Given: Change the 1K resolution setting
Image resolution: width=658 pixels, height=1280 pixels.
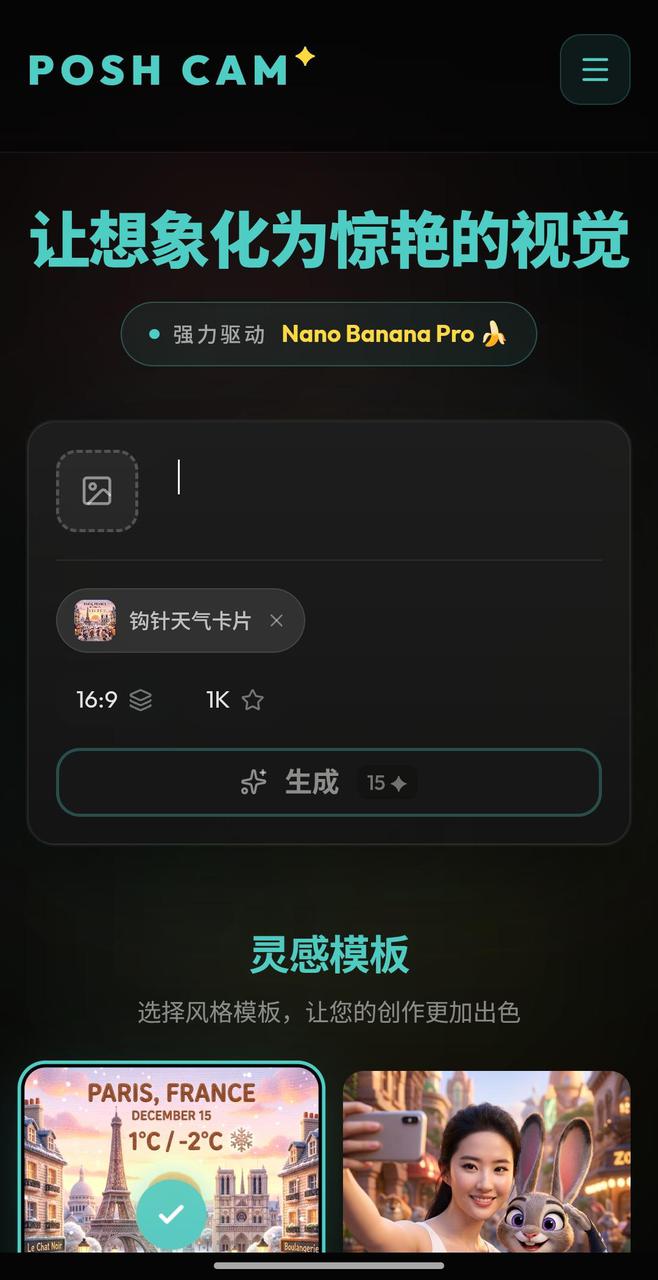Looking at the screenshot, I should [235, 700].
